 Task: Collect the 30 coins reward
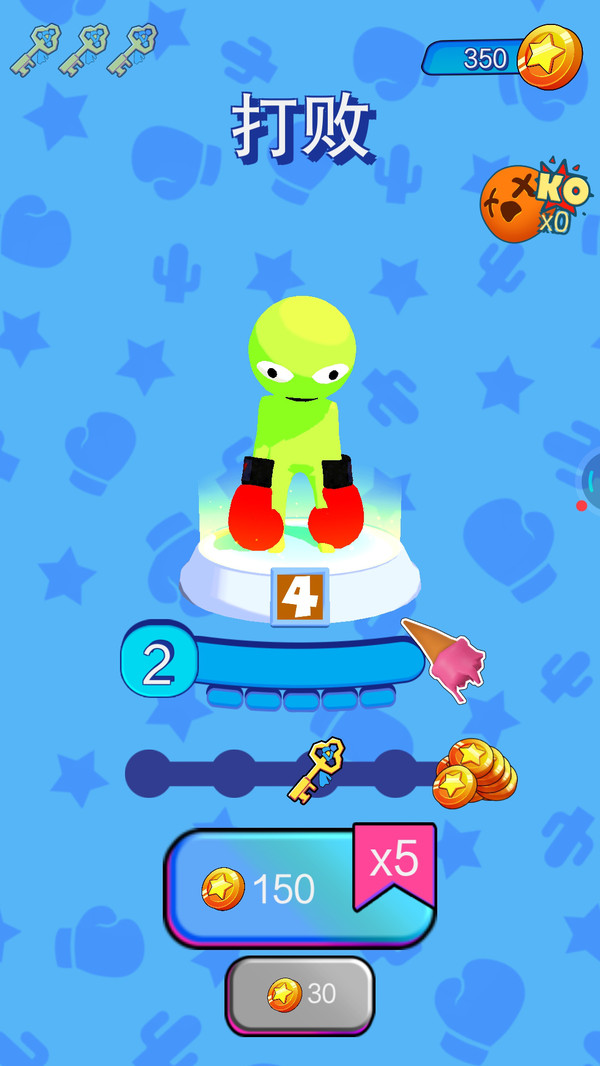tap(300, 994)
